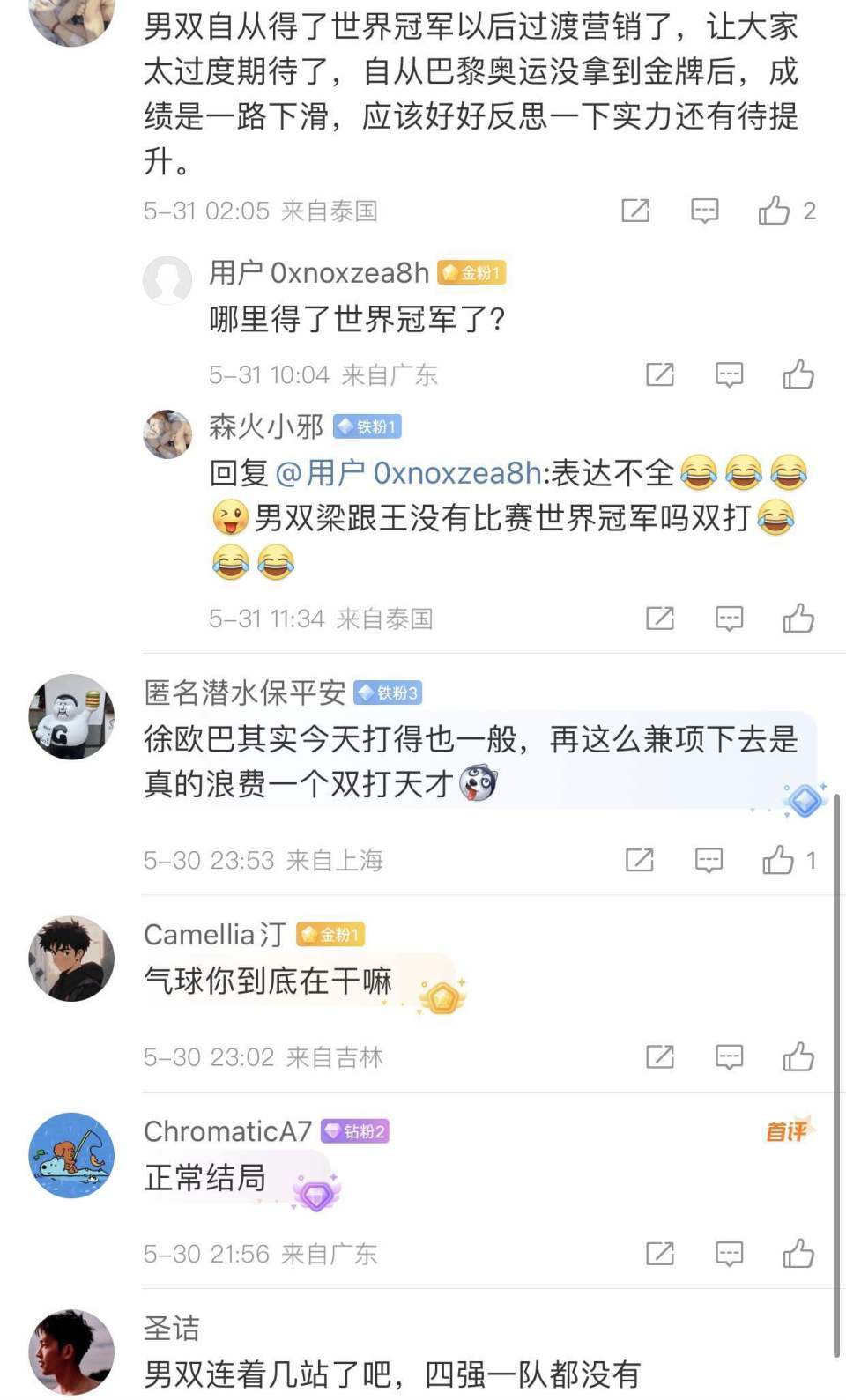Click the 铁粉3 badge beside 匿名潜水保平安
Image resolution: width=846 pixels, height=1400 pixels.
click(x=389, y=693)
